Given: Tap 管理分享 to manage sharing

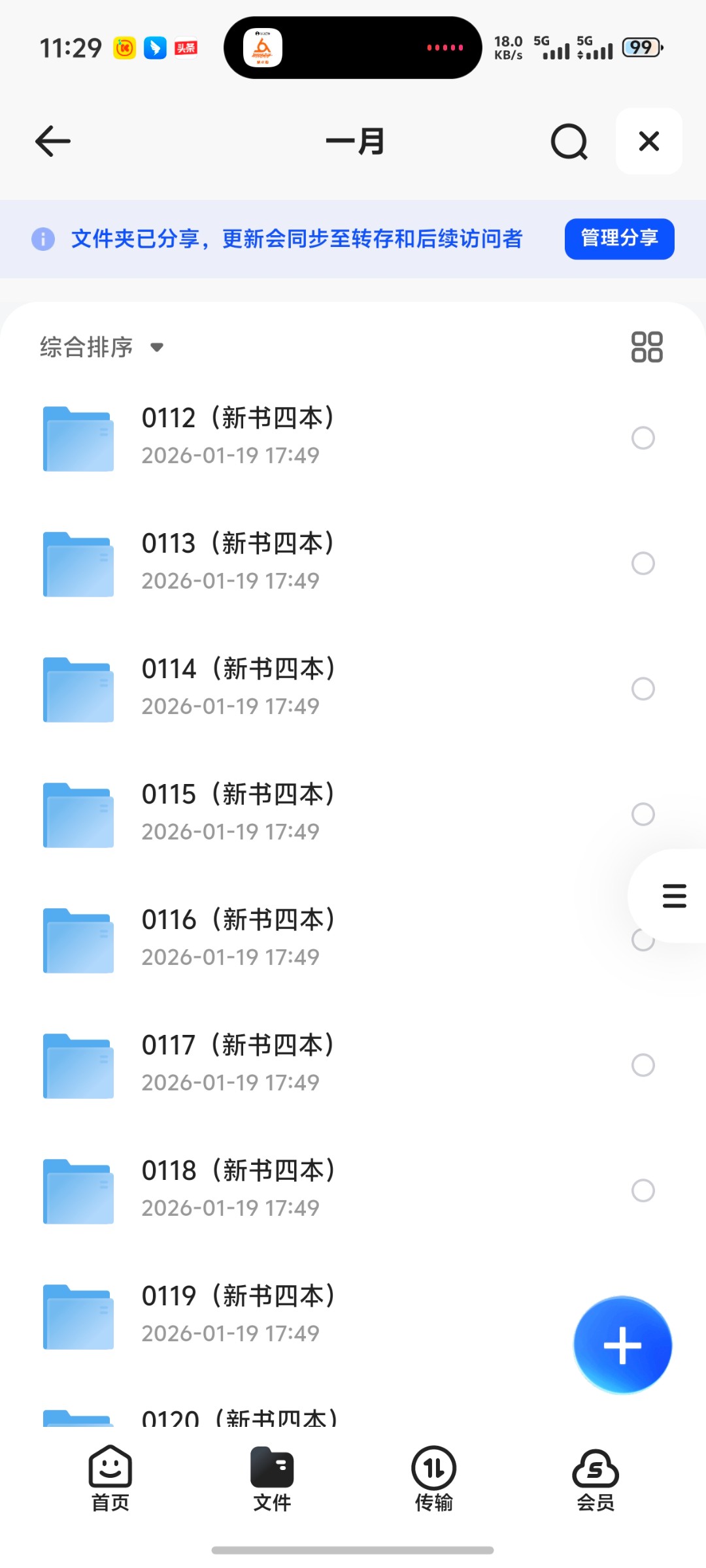Looking at the screenshot, I should [x=619, y=238].
